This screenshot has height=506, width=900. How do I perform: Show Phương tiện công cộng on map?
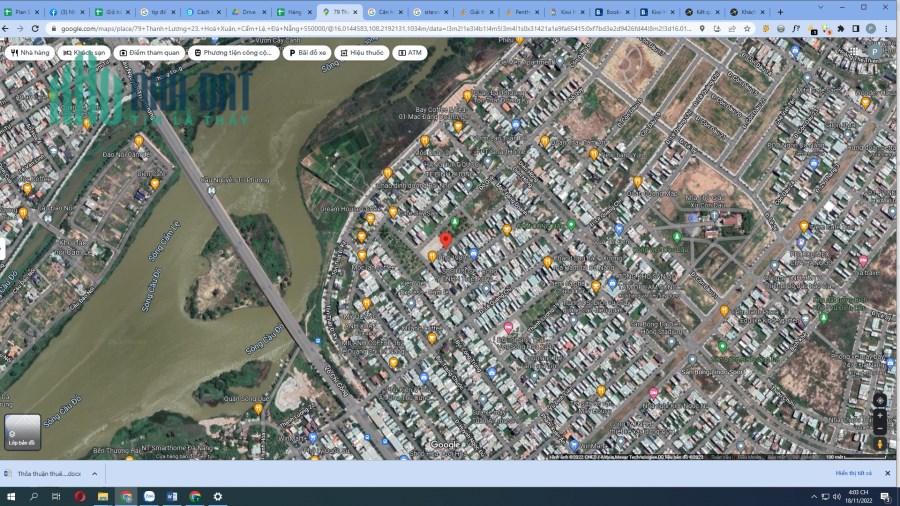pyautogui.click(x=234, y=53)
